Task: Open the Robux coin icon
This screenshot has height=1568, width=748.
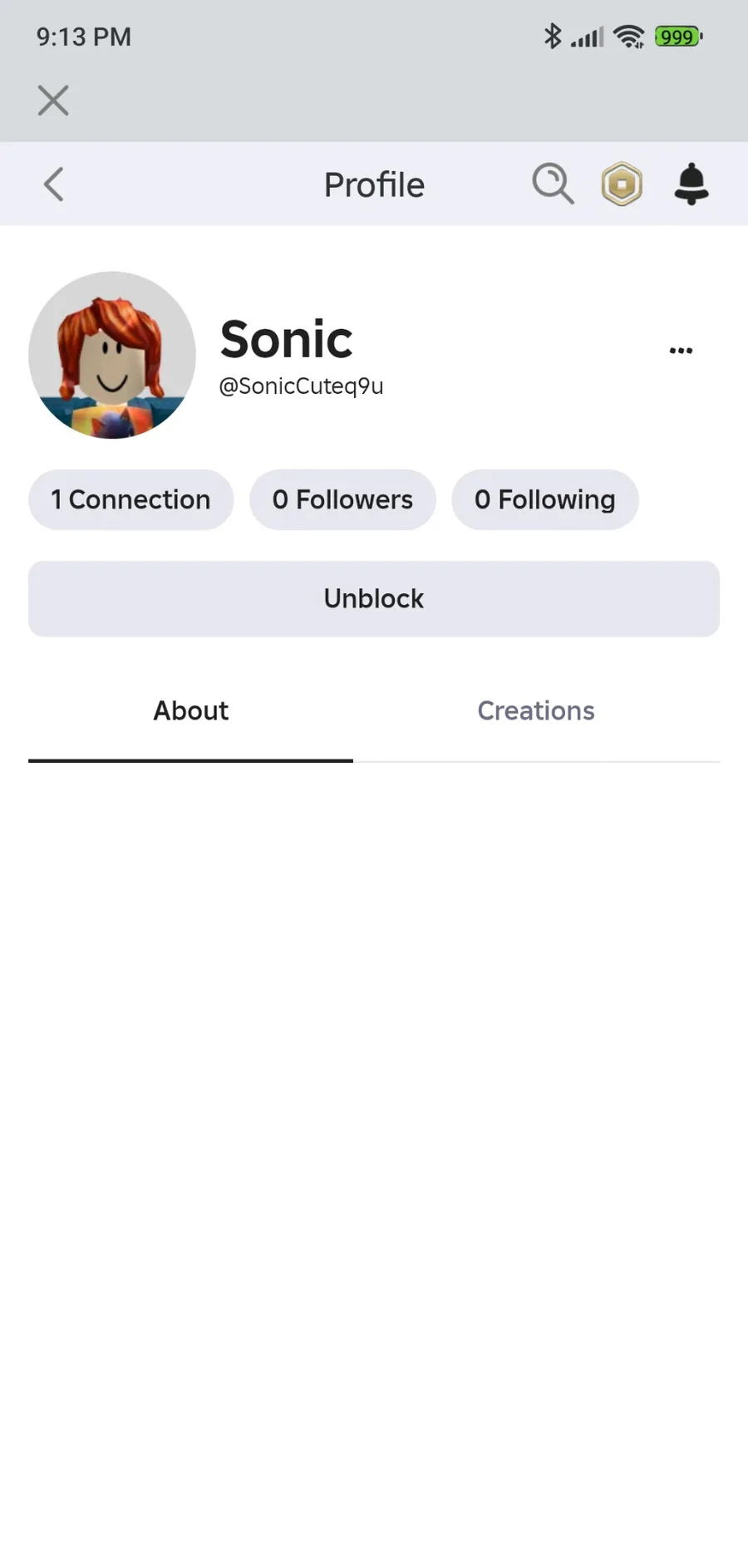Action: [x=622, y=184]
